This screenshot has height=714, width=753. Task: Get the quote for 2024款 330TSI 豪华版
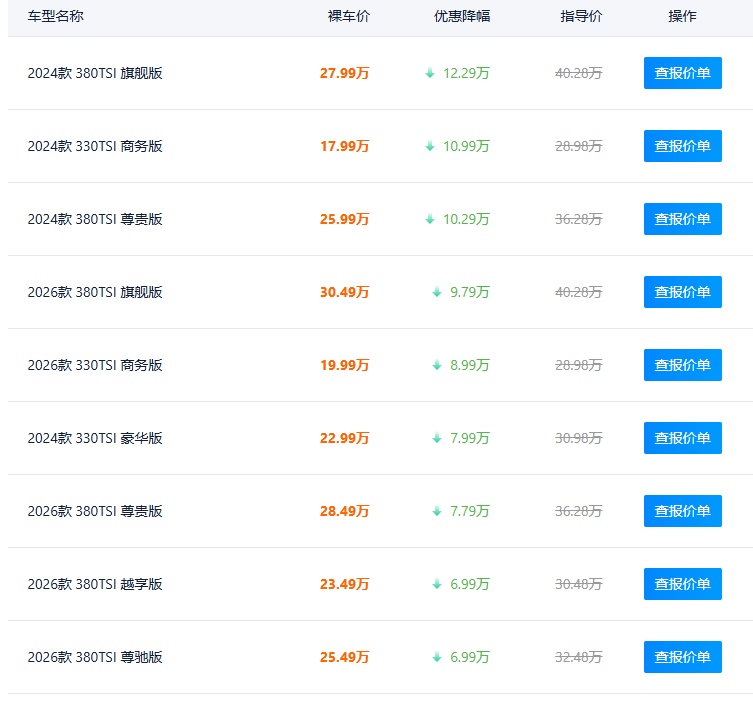(x=682, y=438)
